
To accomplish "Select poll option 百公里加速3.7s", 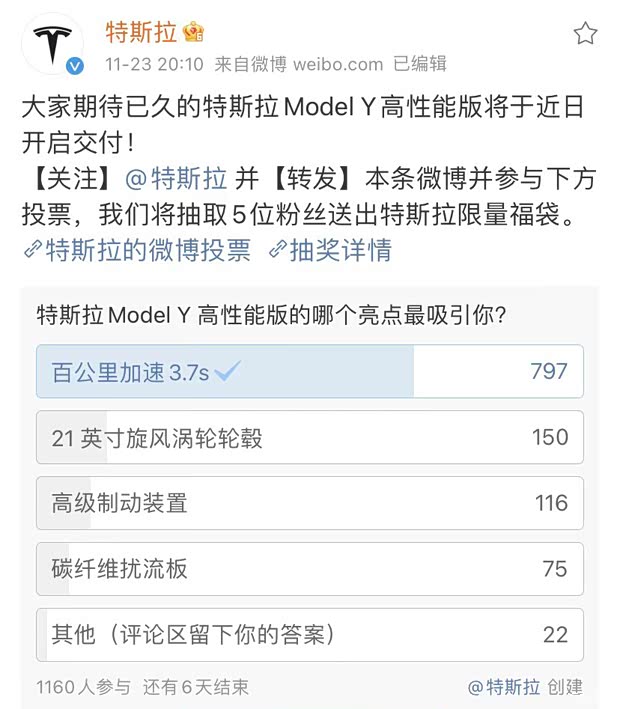I will pos(309,372).
